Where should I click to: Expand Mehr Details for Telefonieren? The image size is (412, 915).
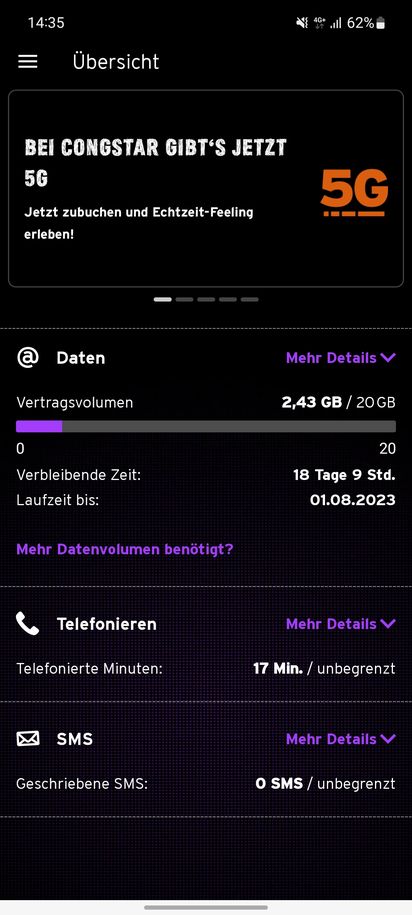coord(341,624)
